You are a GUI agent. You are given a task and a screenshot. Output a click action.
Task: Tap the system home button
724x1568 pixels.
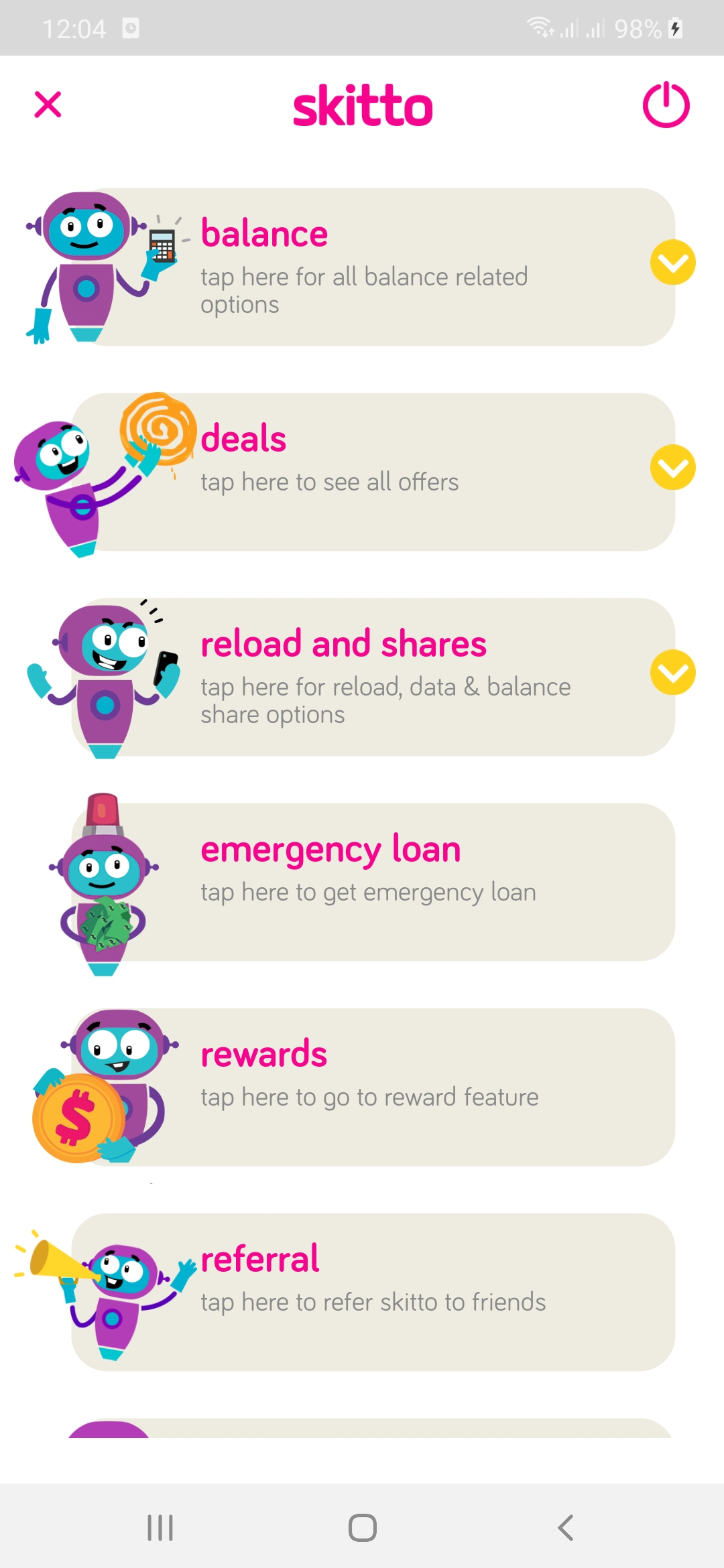[362, 1528]
